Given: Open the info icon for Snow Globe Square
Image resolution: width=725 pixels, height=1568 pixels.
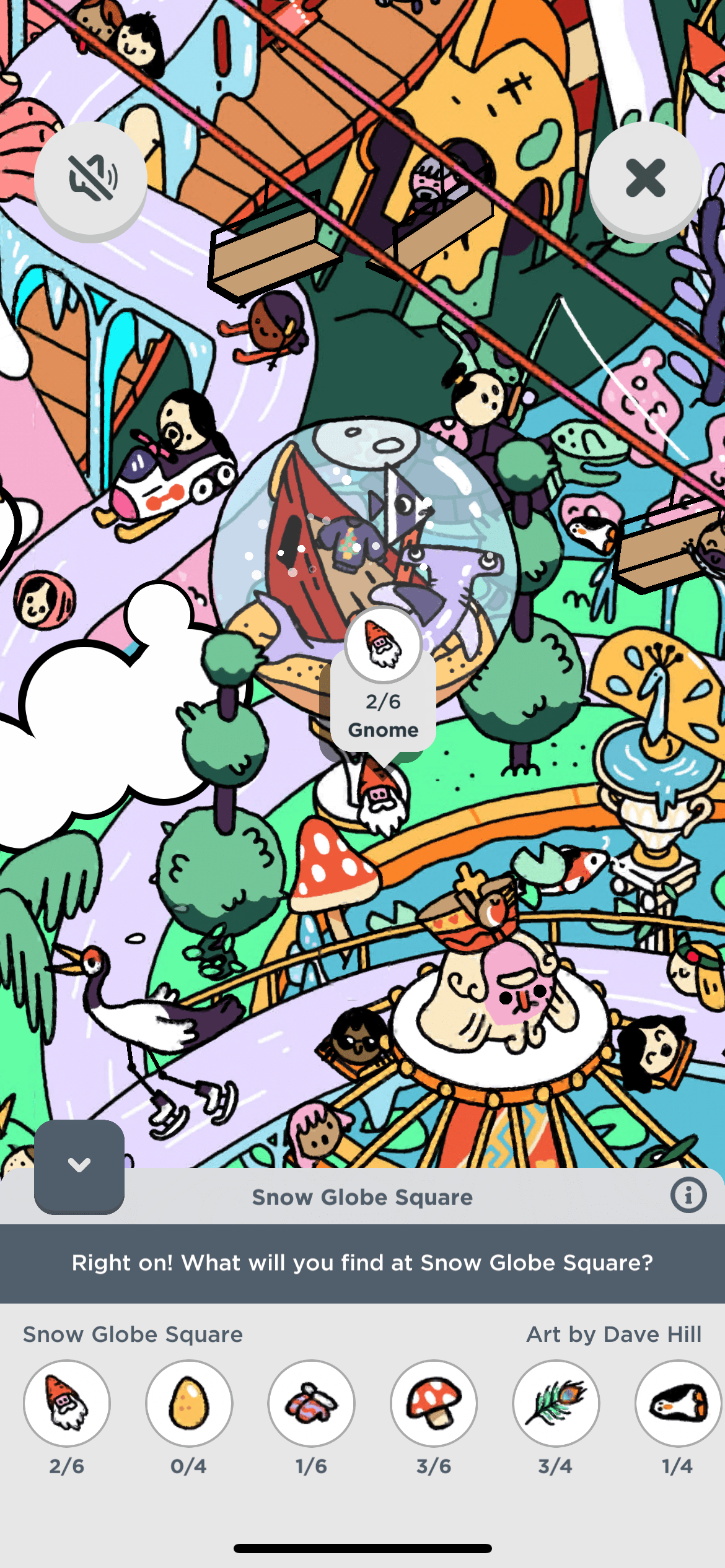Looking at the screenshot, I should (688, 1195).
